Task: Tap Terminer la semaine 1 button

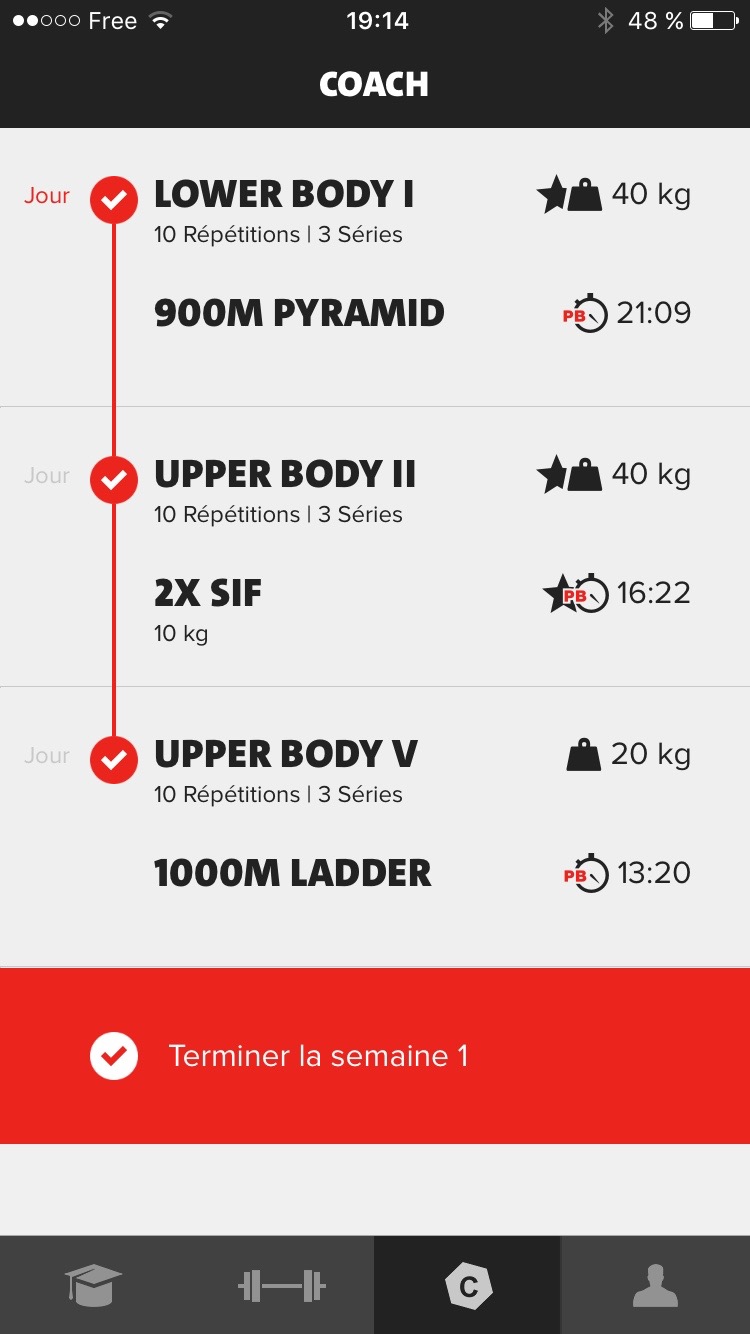Action: point(375,1056)
